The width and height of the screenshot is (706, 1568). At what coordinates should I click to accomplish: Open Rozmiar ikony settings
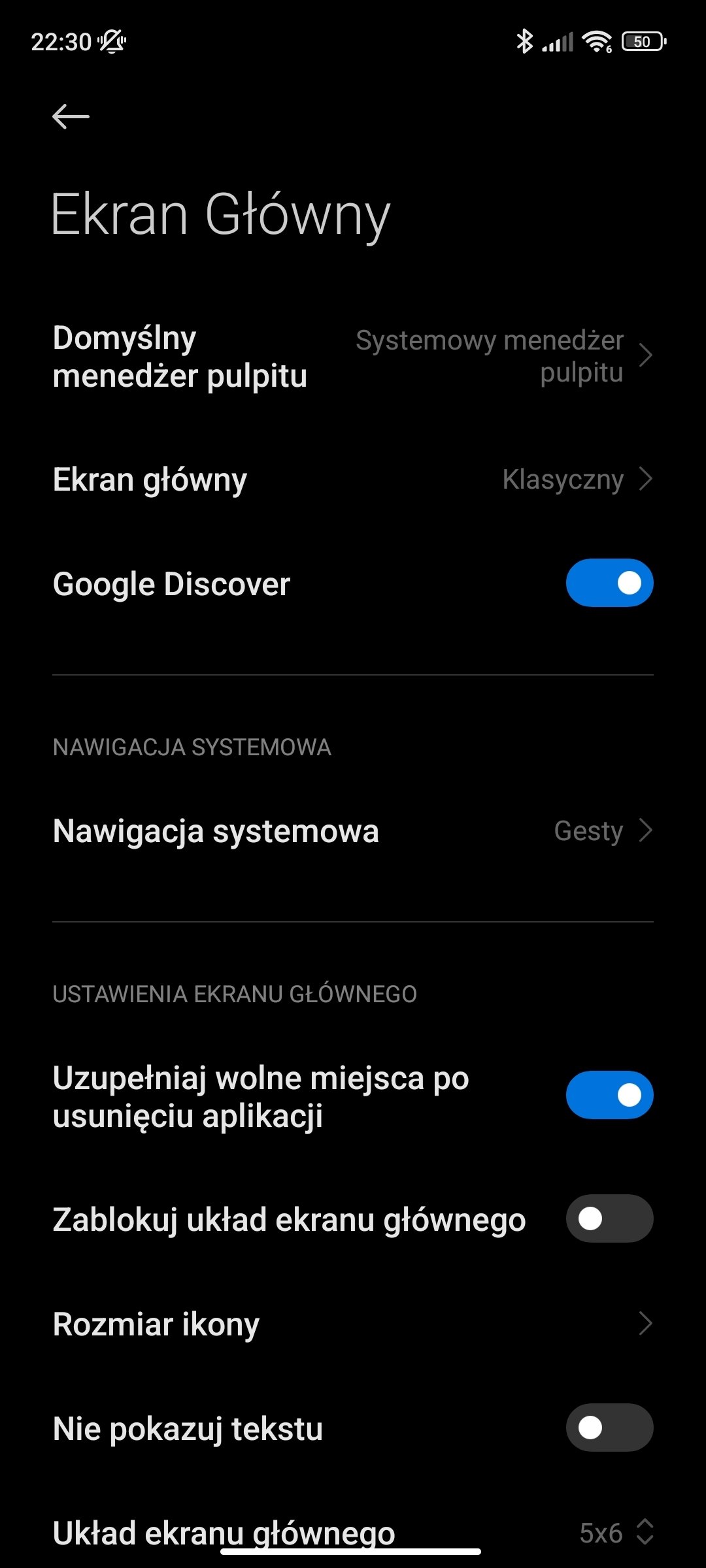point(353,1324)
